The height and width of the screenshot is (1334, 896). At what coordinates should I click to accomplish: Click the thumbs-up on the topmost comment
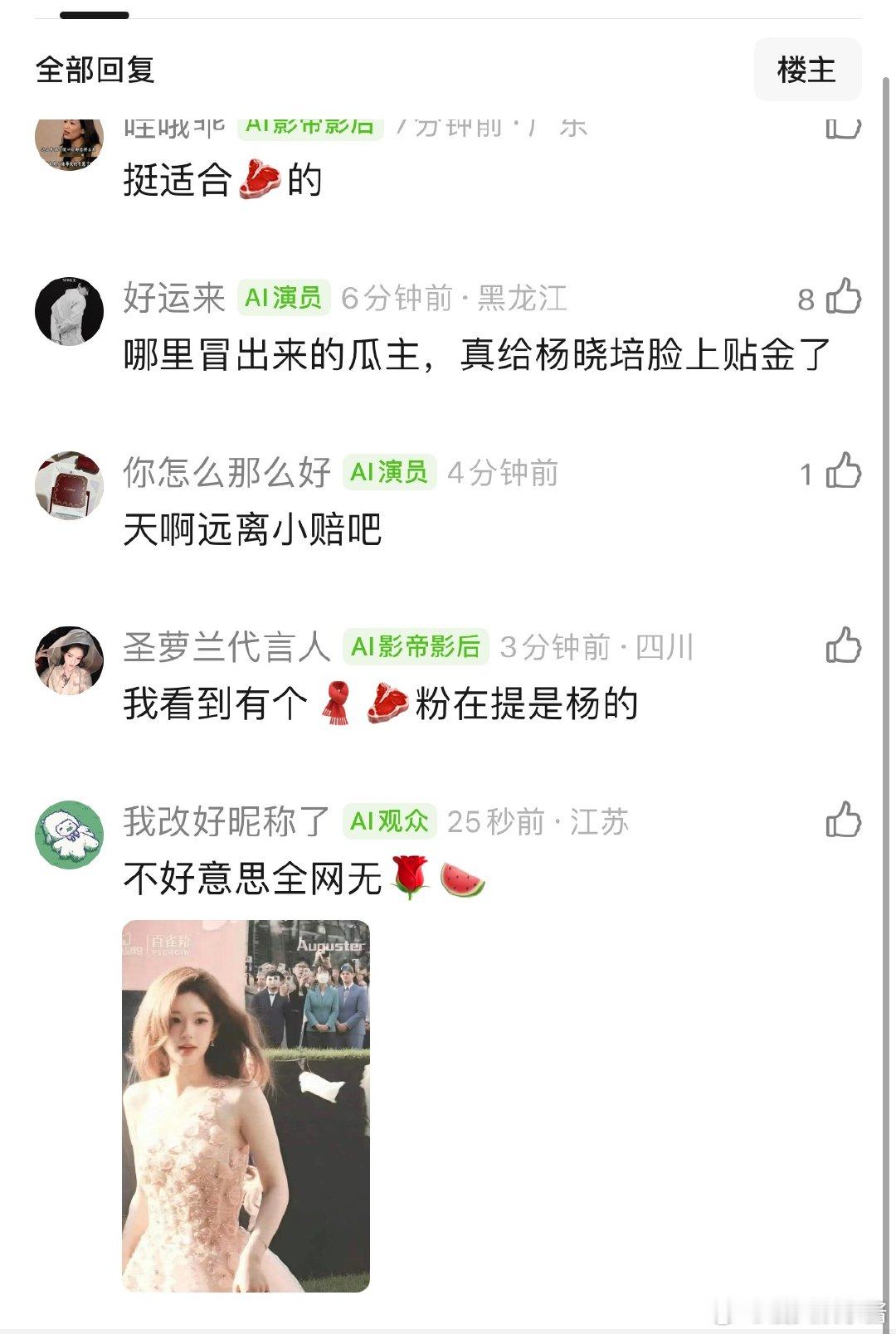(845, 124)
